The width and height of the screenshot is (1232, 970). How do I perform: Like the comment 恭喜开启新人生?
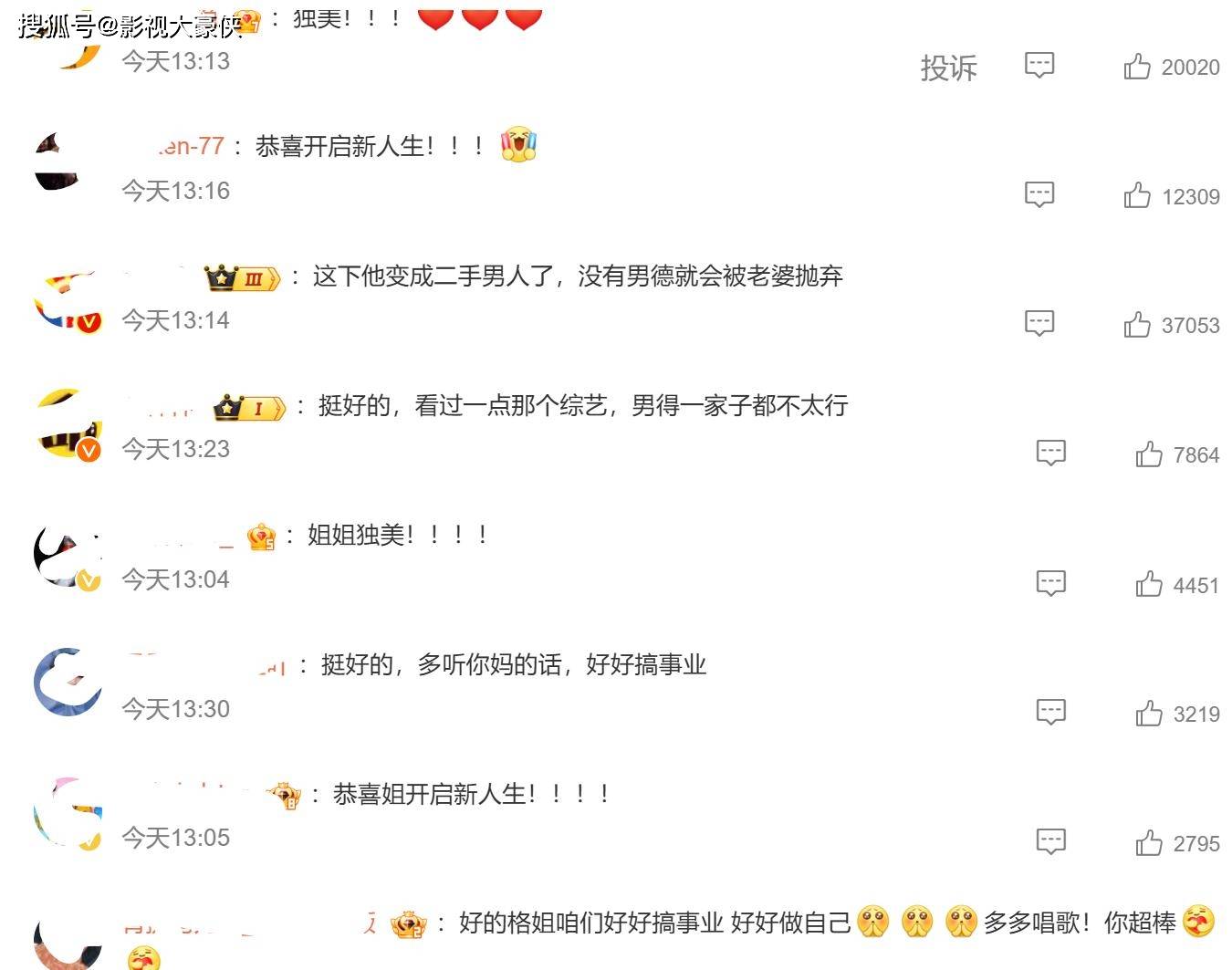pyautogui.click(x=1137, y=195)
